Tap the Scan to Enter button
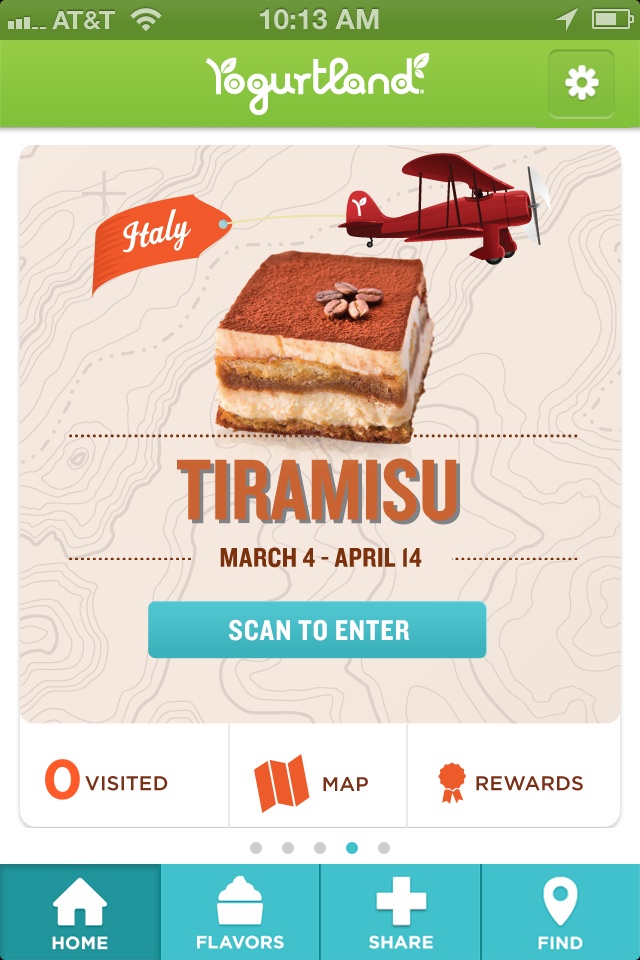Image resolution: width=640 pixels, height=960 pixels. 317,630
